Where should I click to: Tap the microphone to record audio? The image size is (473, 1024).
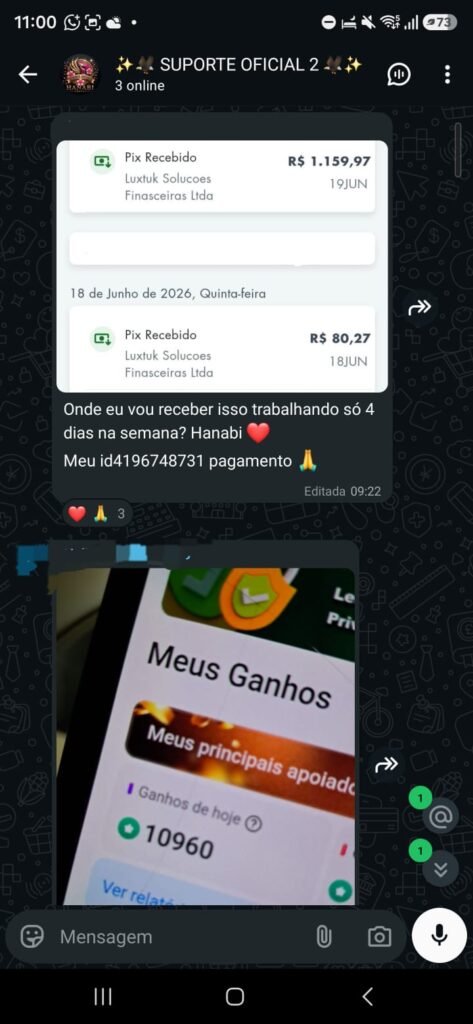440,936
